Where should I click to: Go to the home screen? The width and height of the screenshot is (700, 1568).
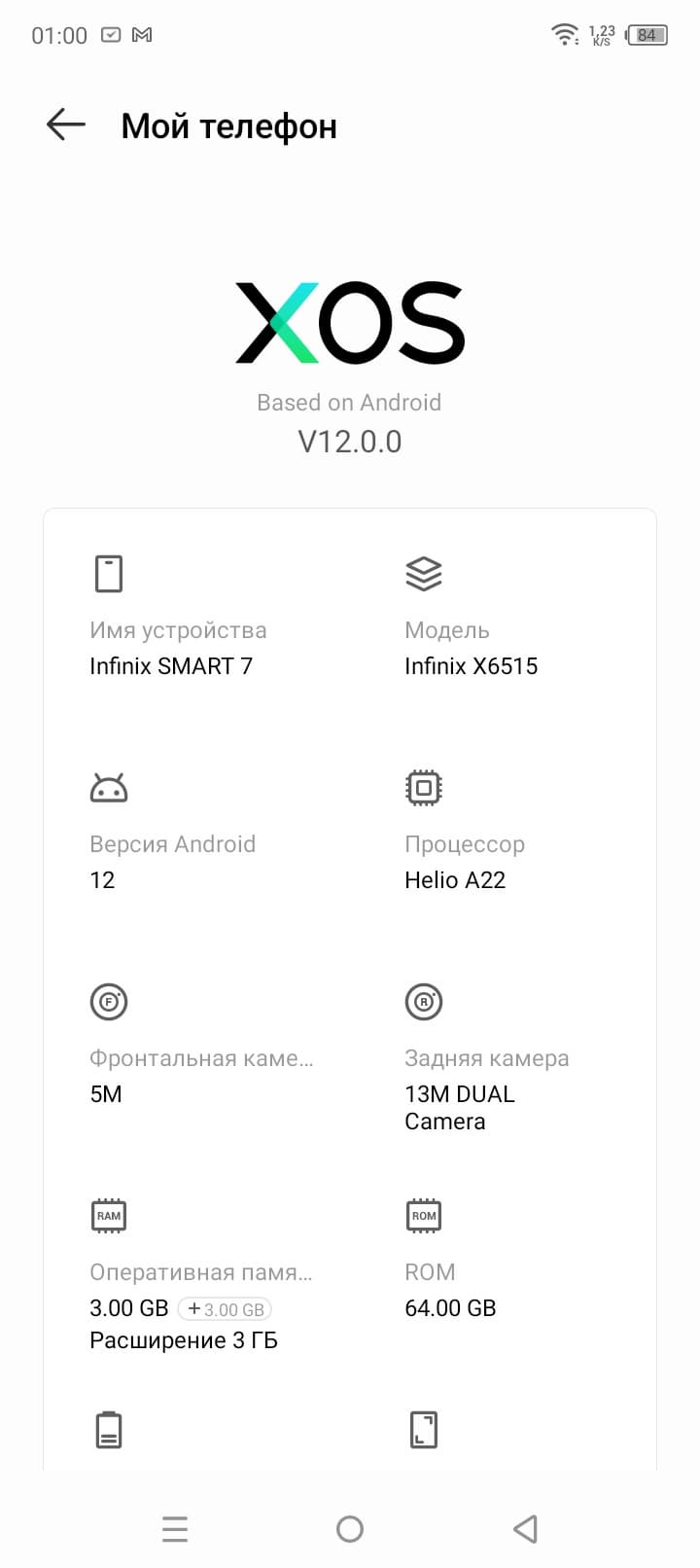click(x=350, y=1529)
